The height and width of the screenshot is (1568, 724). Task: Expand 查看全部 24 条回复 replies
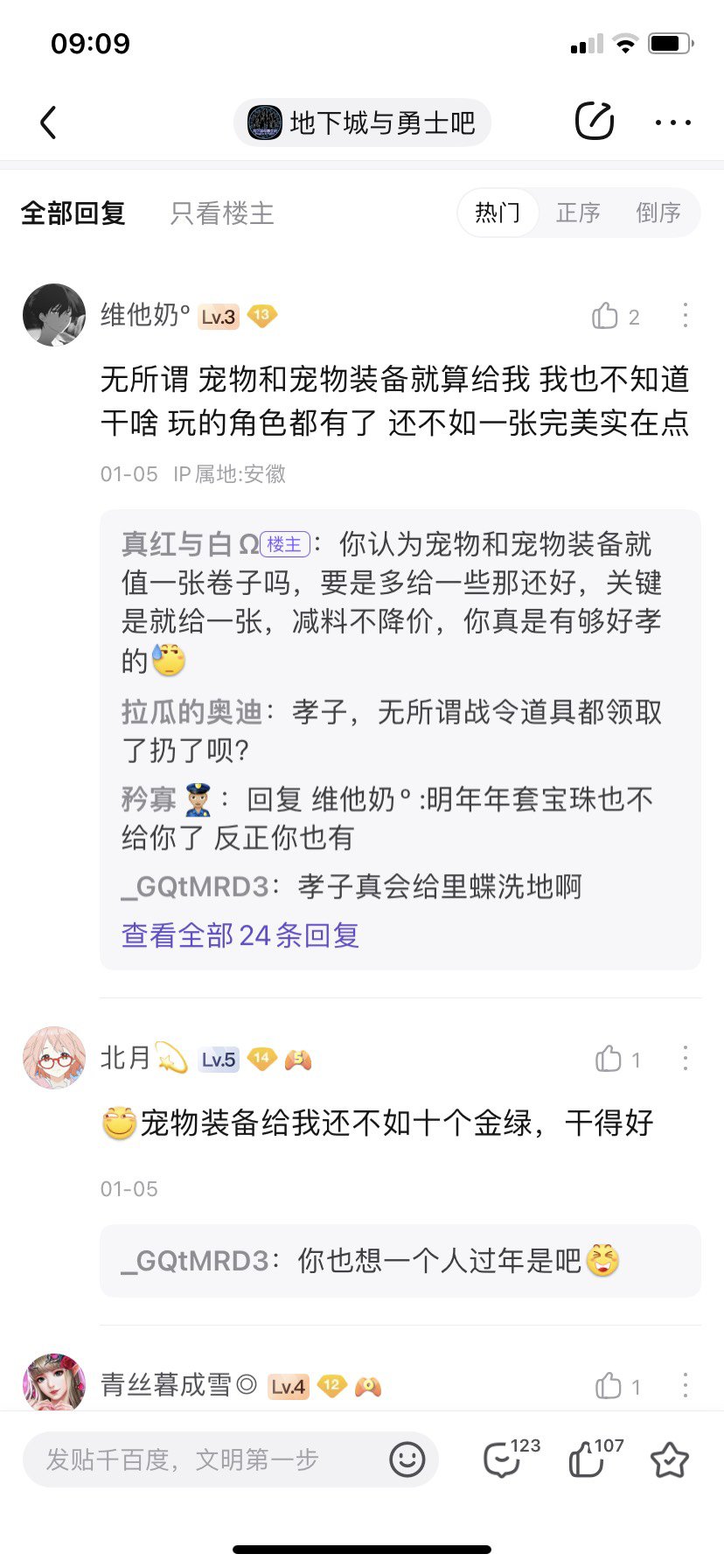click(240, 935)
